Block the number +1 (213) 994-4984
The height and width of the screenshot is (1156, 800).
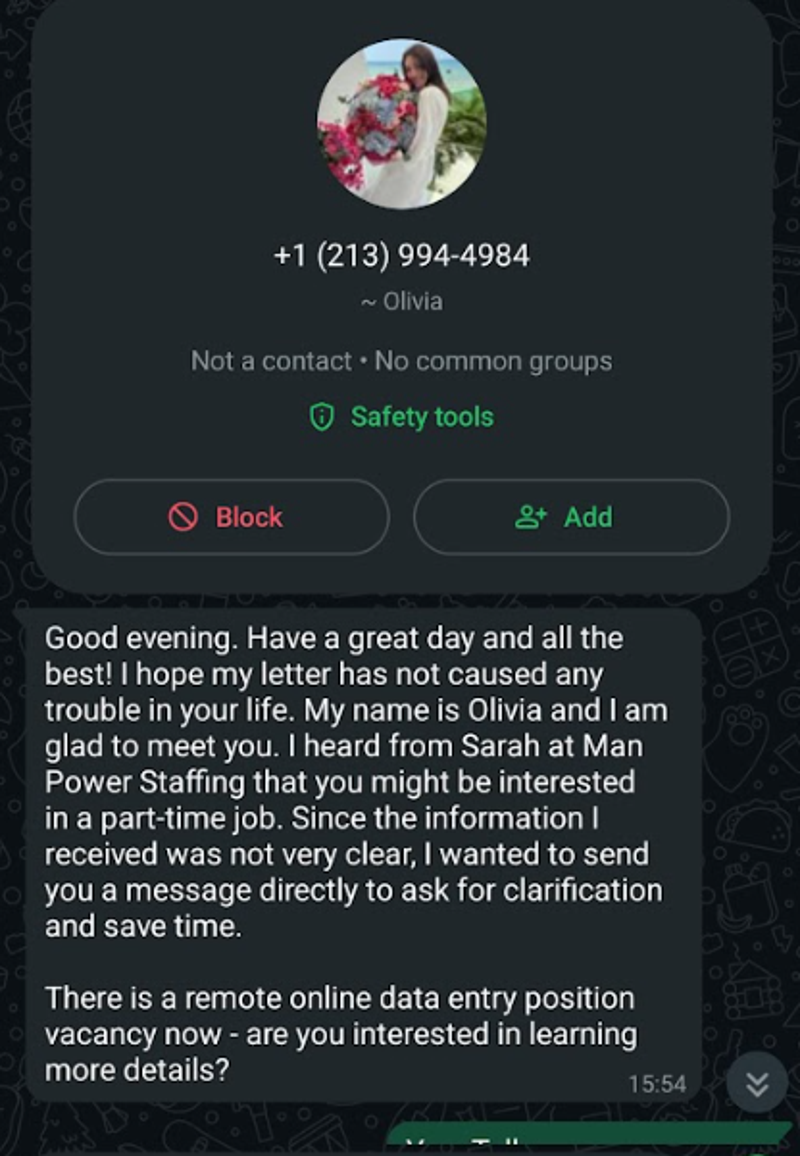click(x=231, y=517)
